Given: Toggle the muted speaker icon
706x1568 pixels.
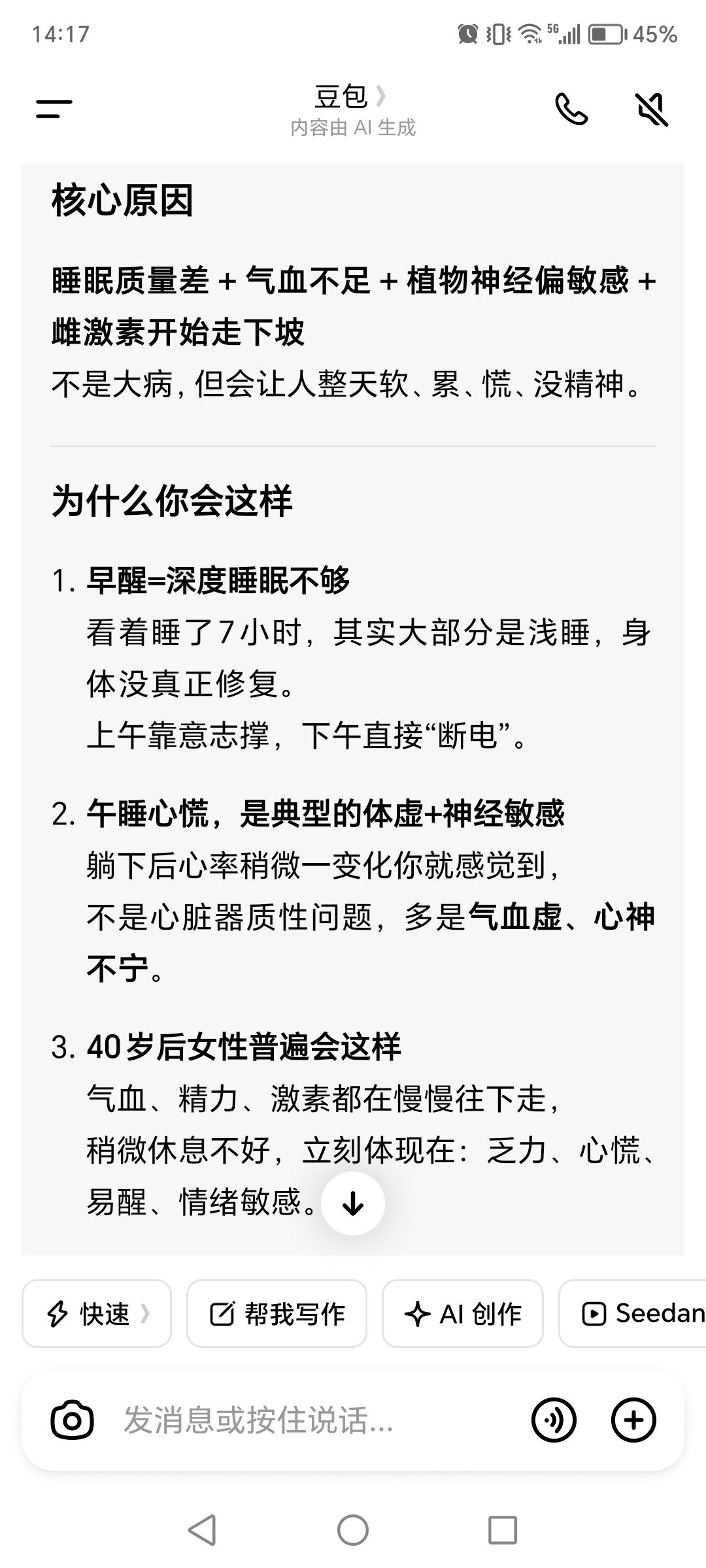Looking at the screenshot, I should pyautogui.click(x=652, y=108).
